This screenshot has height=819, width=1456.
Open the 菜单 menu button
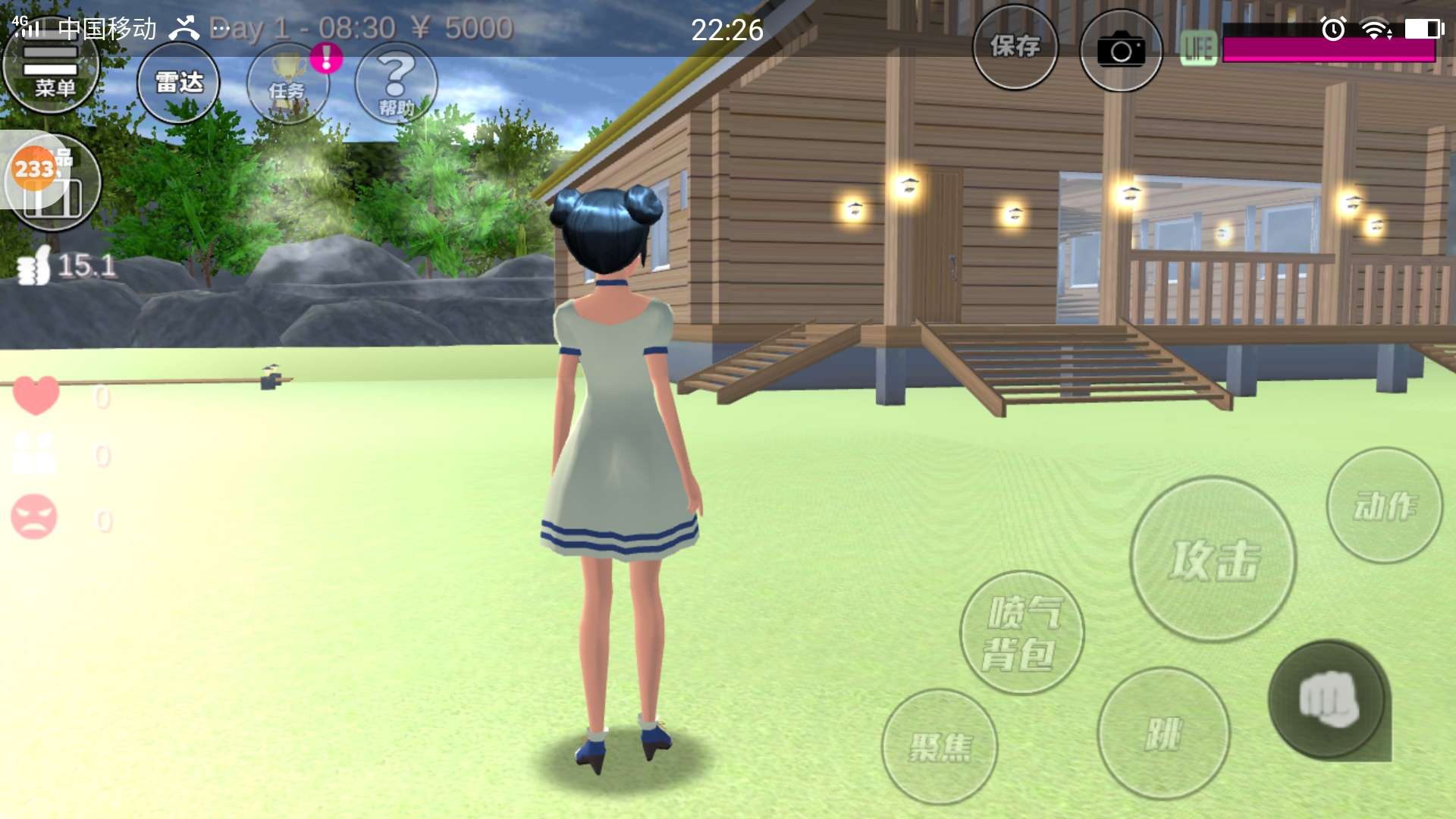(x=52, y=70)
